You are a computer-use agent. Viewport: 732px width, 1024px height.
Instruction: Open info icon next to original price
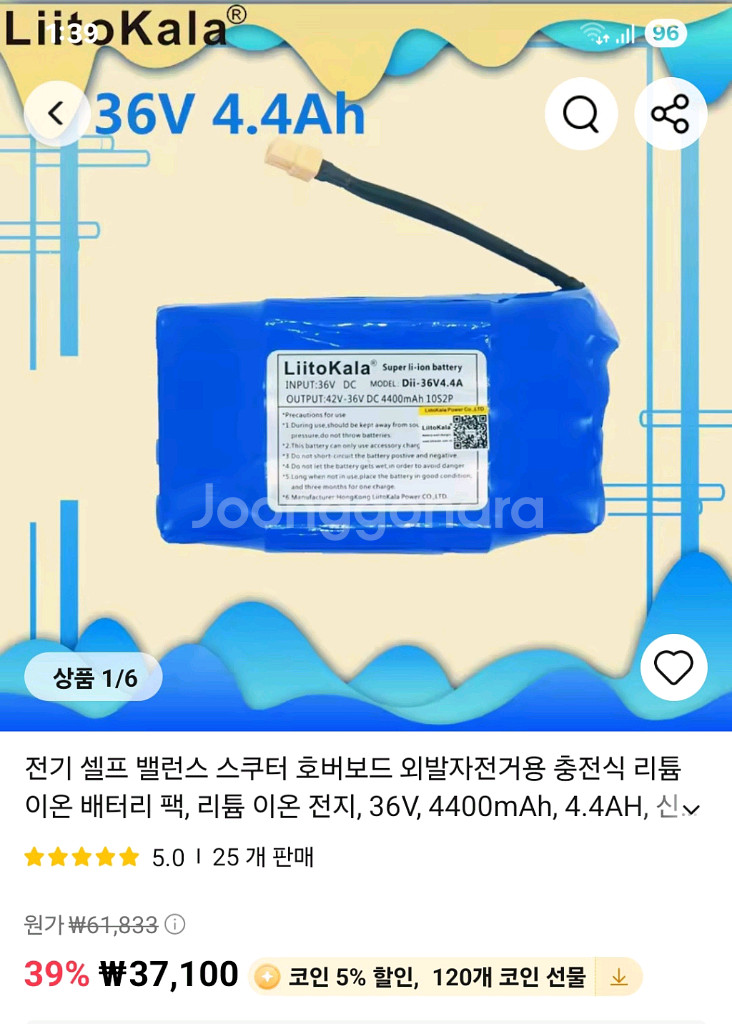click(x=175, y=924)
